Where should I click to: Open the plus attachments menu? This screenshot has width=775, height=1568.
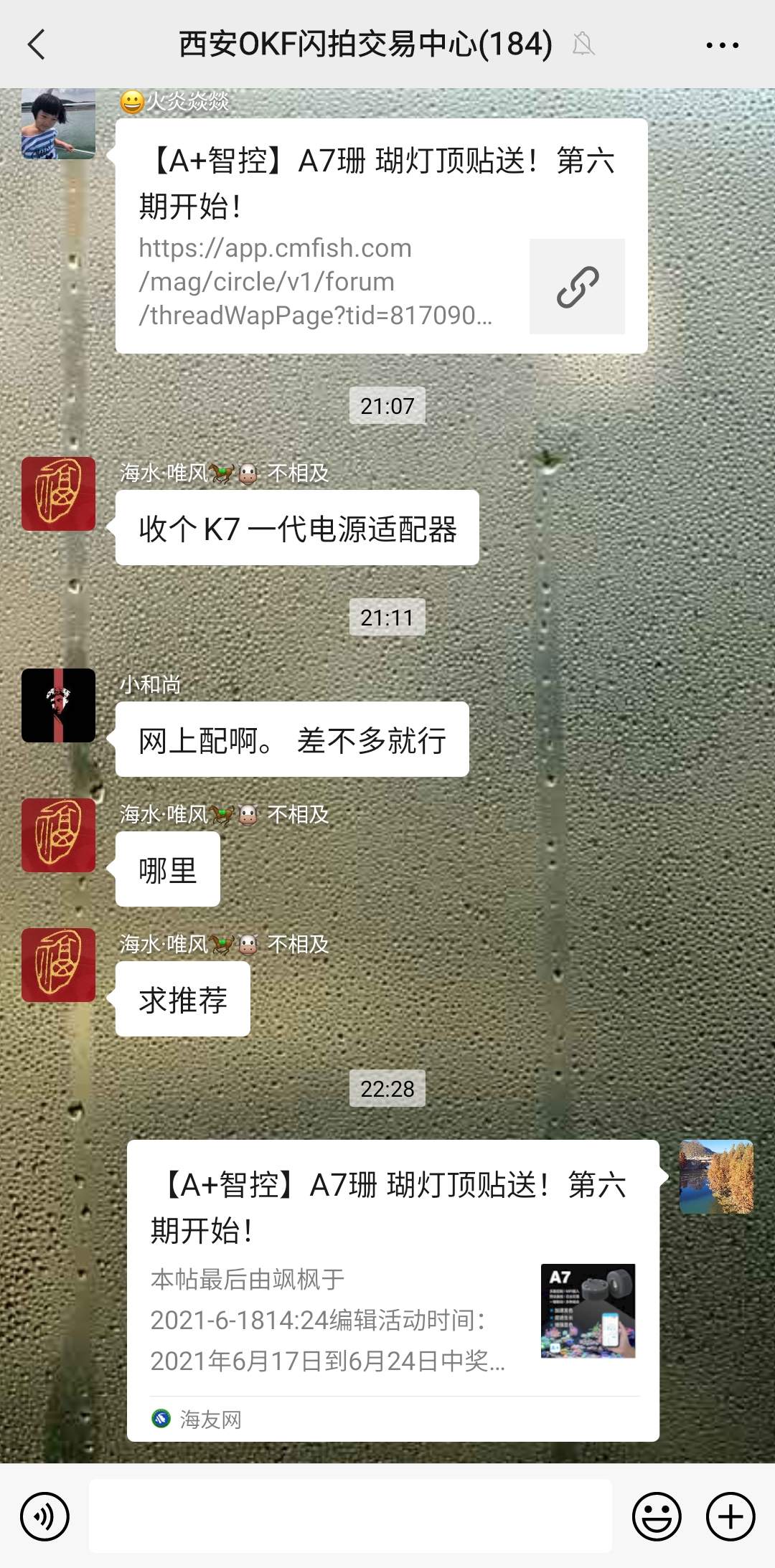pyautogui.click(x=731, y=1516)
